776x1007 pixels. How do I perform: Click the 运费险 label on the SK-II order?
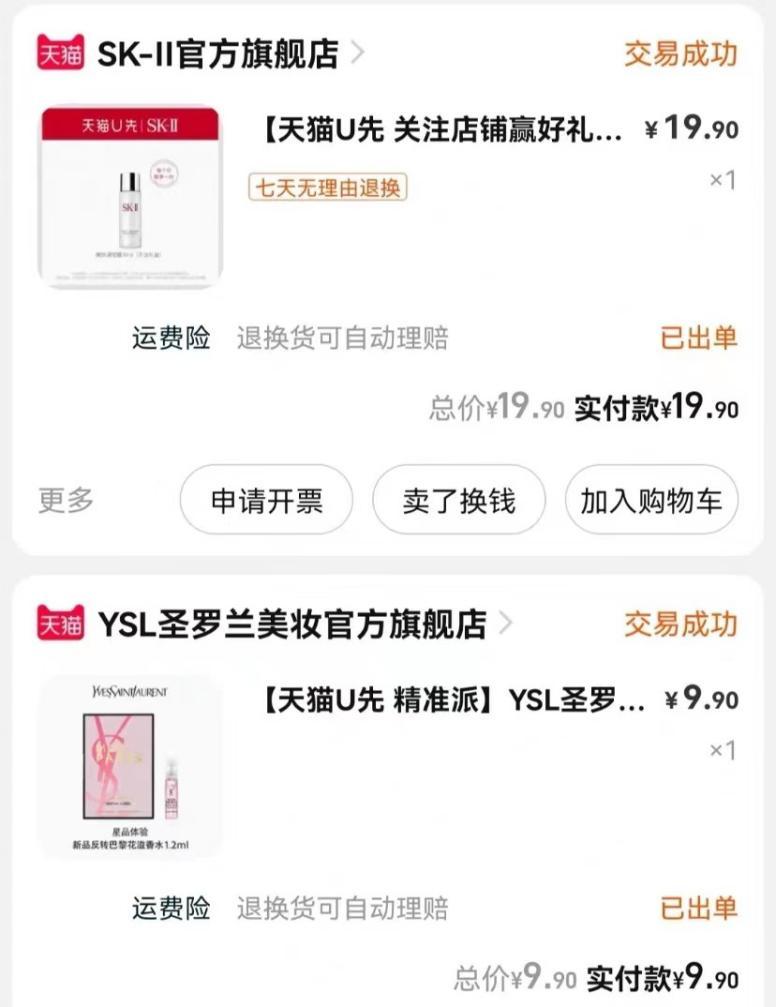tap(169, 339)
